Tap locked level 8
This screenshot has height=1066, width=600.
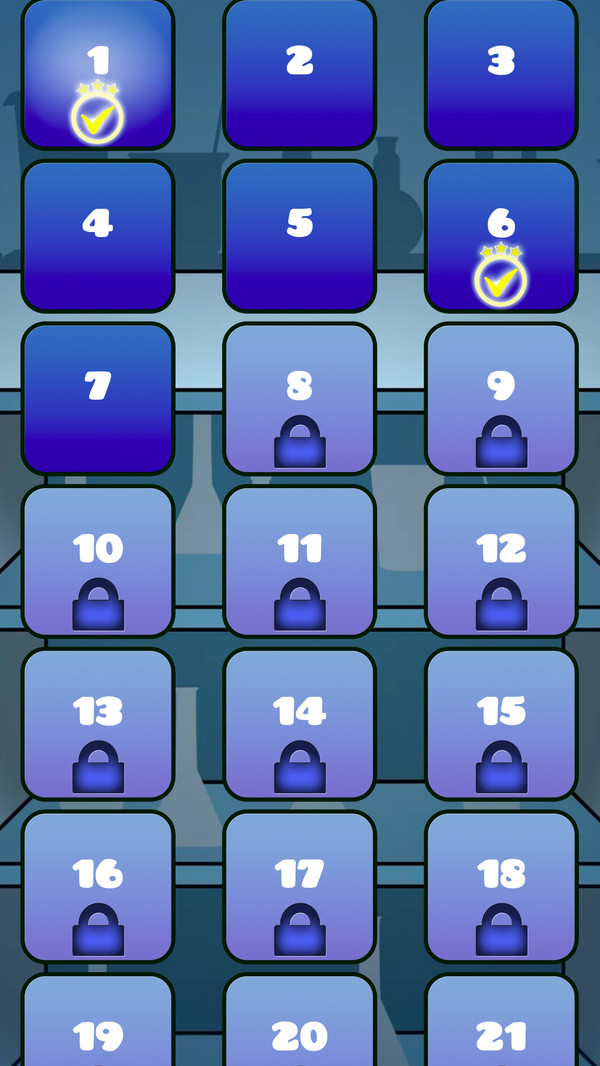point(299,398)
